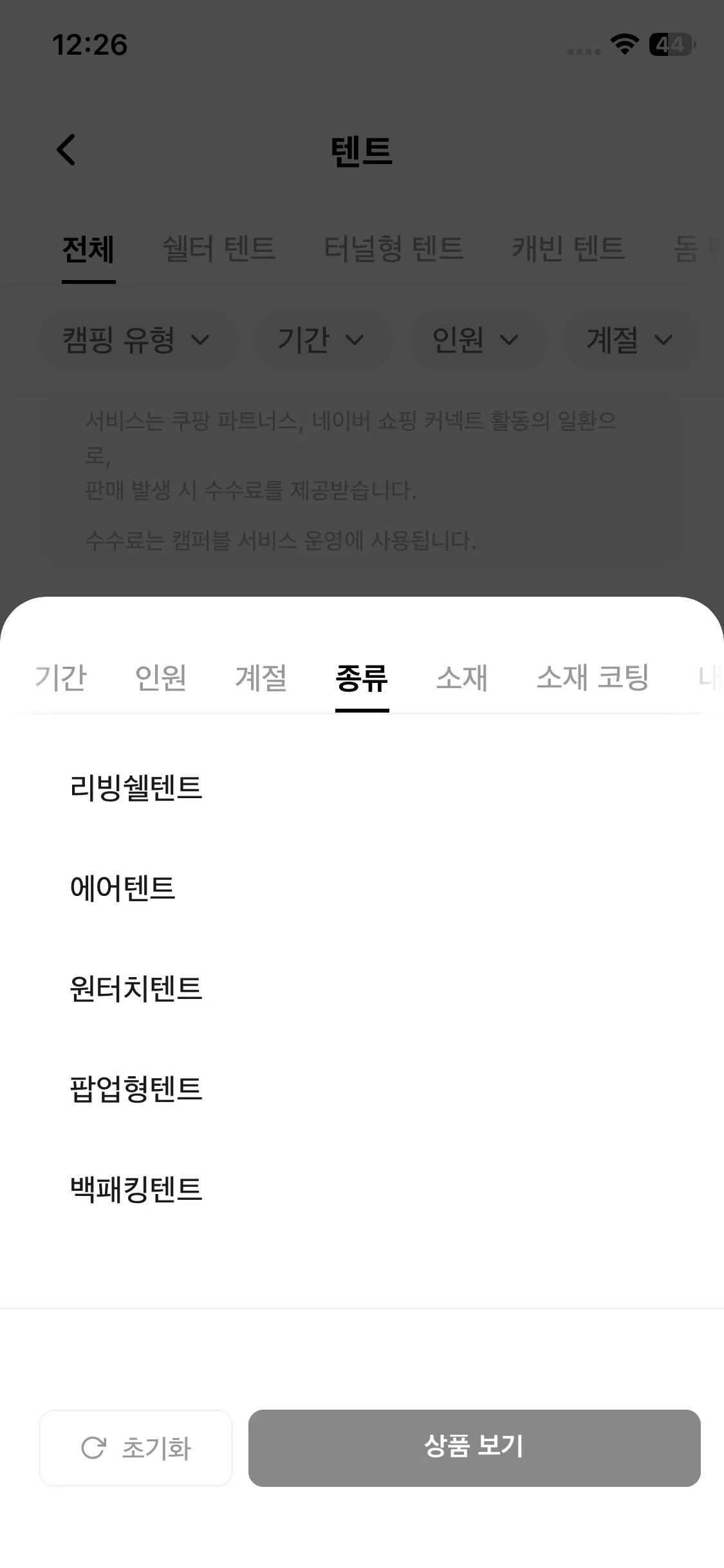724x1568 pixels.
Task: Reset filters with 초기화 button
Action: pos(136,1448)
